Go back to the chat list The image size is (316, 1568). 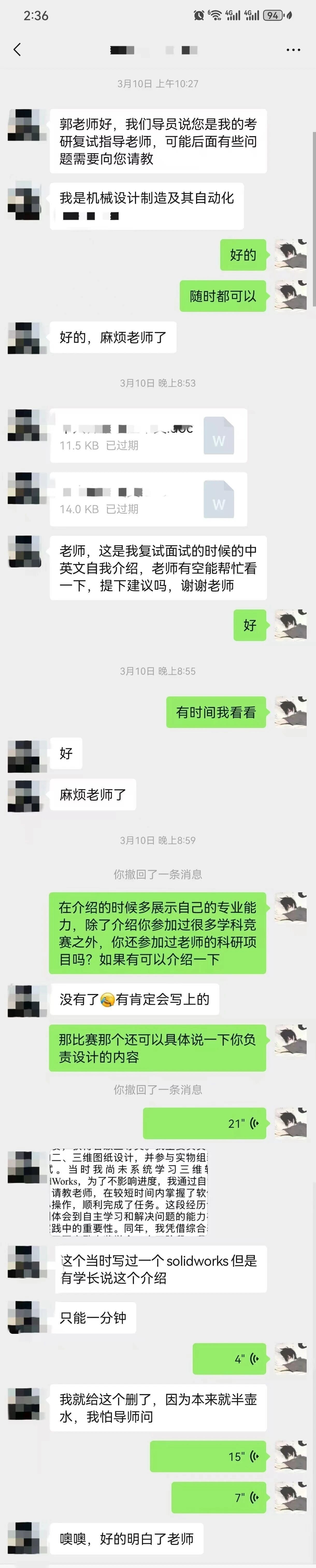coord(17,50)
